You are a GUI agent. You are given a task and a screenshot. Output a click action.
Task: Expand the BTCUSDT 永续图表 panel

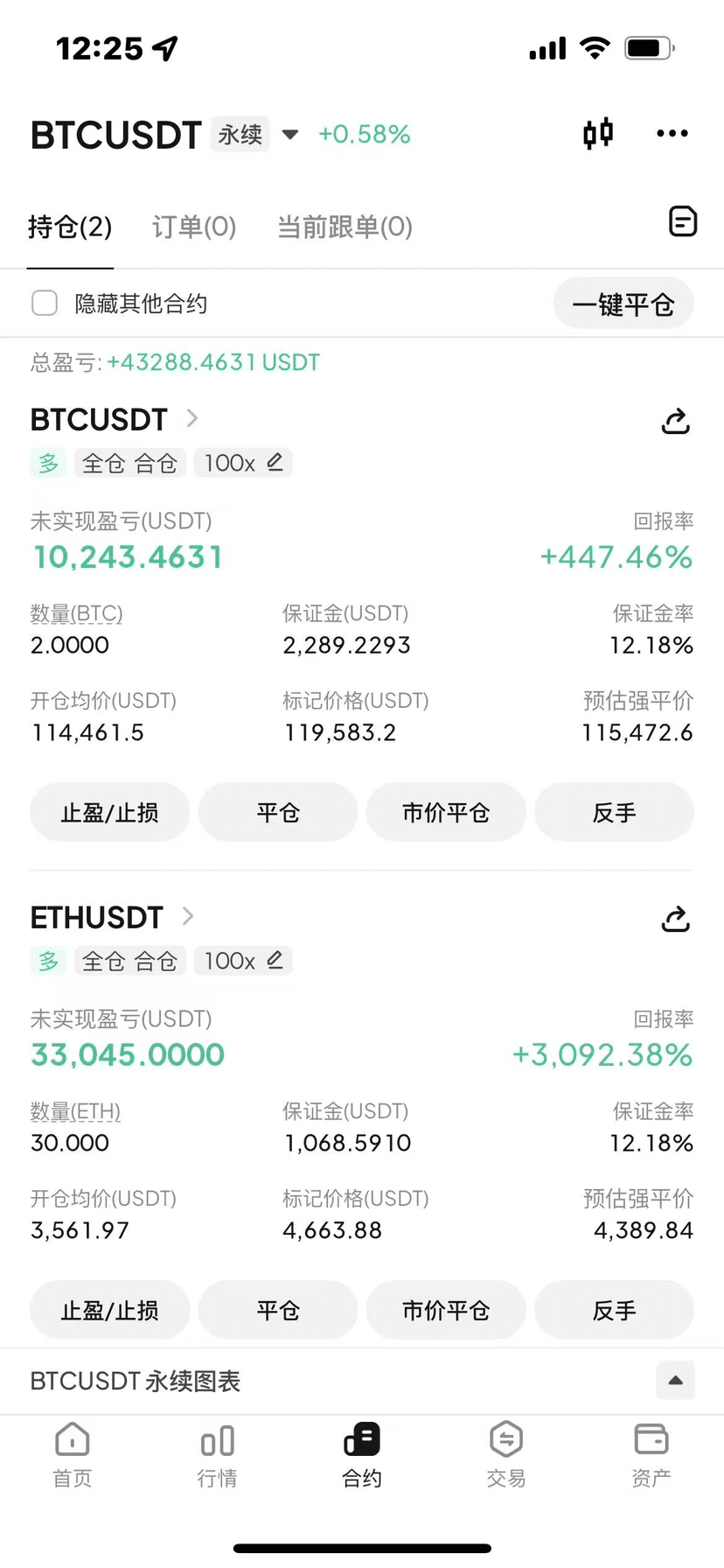[x=675, y=1381]
